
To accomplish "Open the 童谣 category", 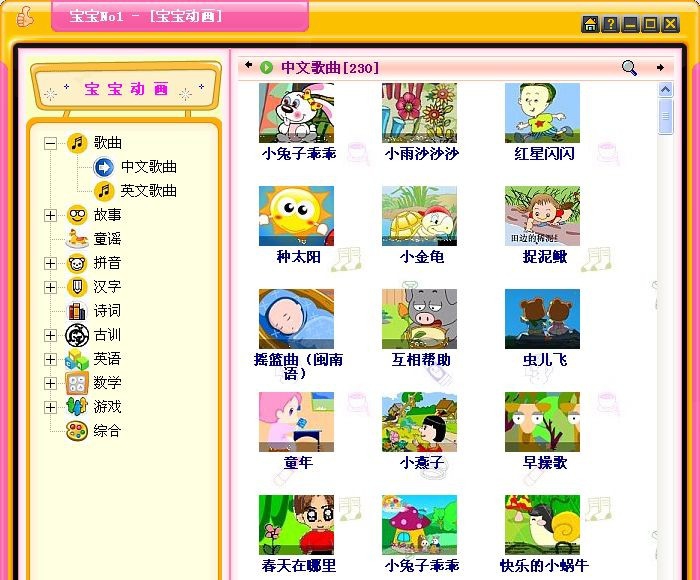I will tap(107, 239).
